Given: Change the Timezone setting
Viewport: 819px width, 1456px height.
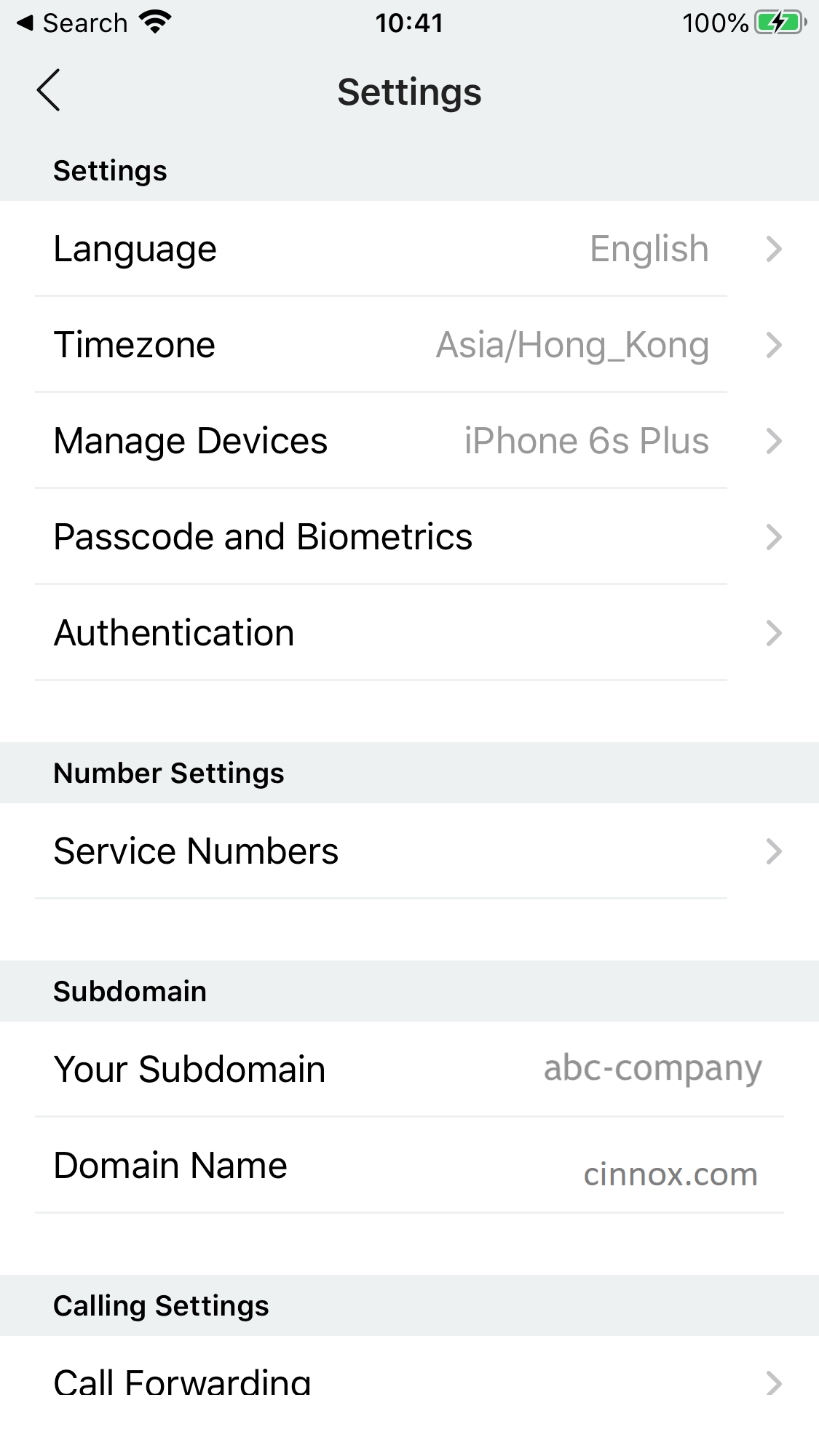Looking at the screenshot, I should pyautogui.click(x=409, y=345).
